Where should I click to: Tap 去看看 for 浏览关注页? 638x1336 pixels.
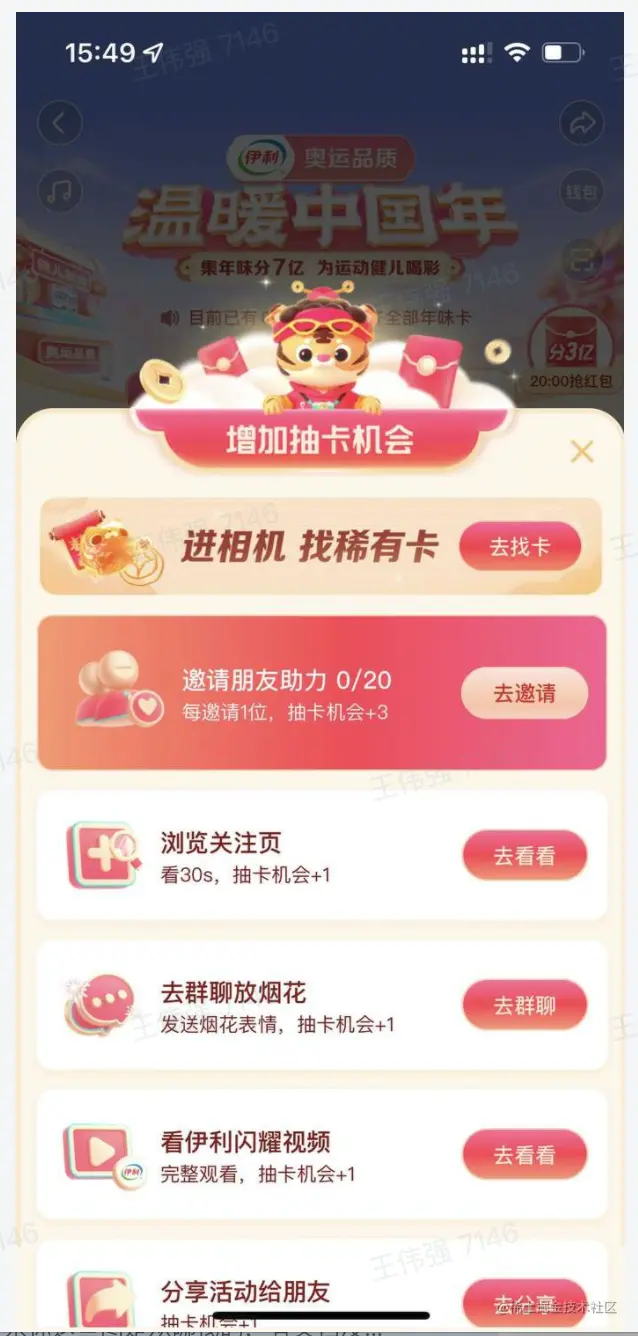(x=524, y=856)
